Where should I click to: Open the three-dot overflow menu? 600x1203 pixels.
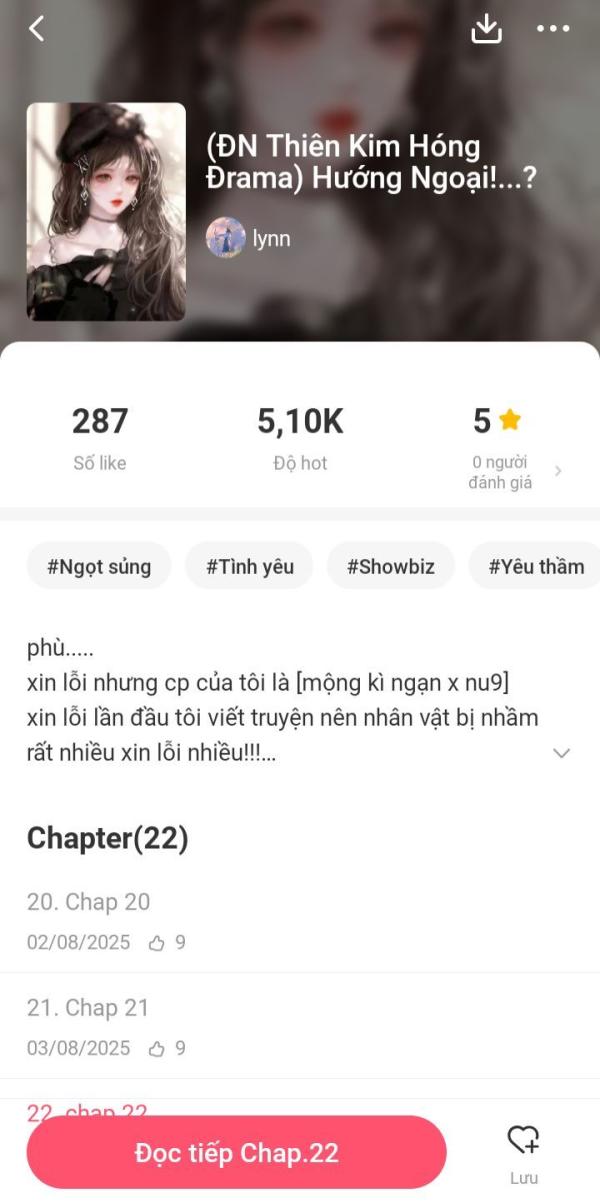click(553, 29)
